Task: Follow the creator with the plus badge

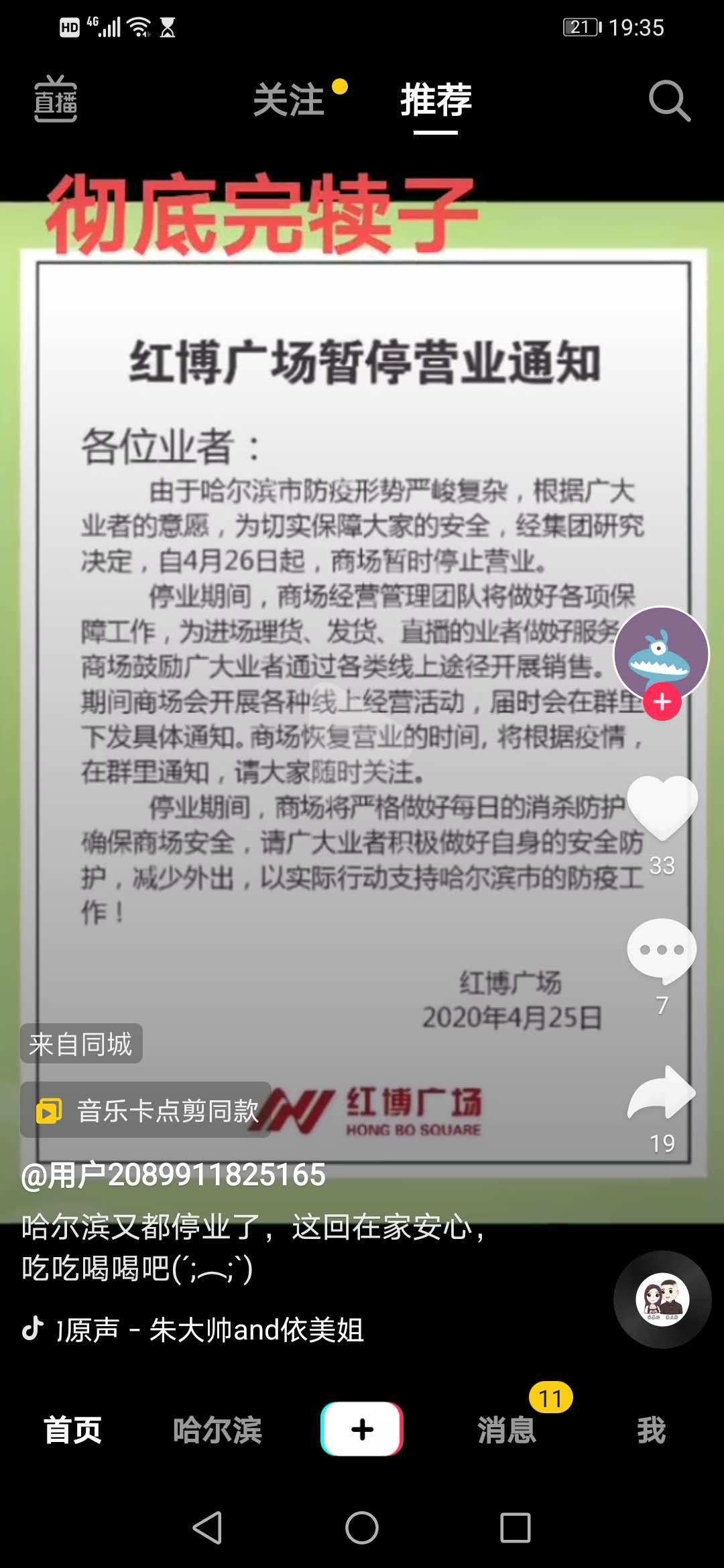Action: 662,701
